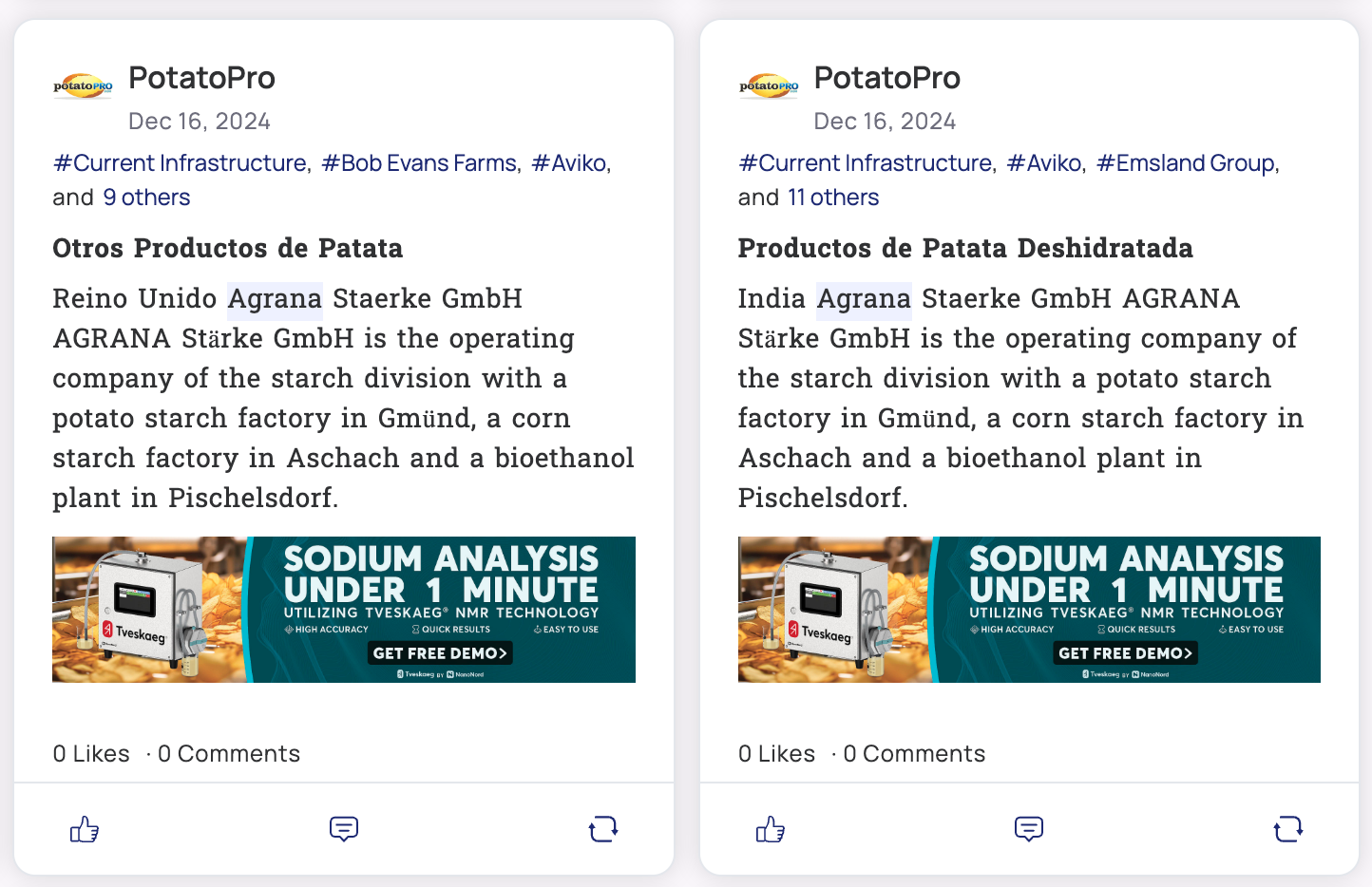Open sodium analysis banner in Otros Productos post
Viewport: 1372px width, 887px height.
[x=344, y=610]
